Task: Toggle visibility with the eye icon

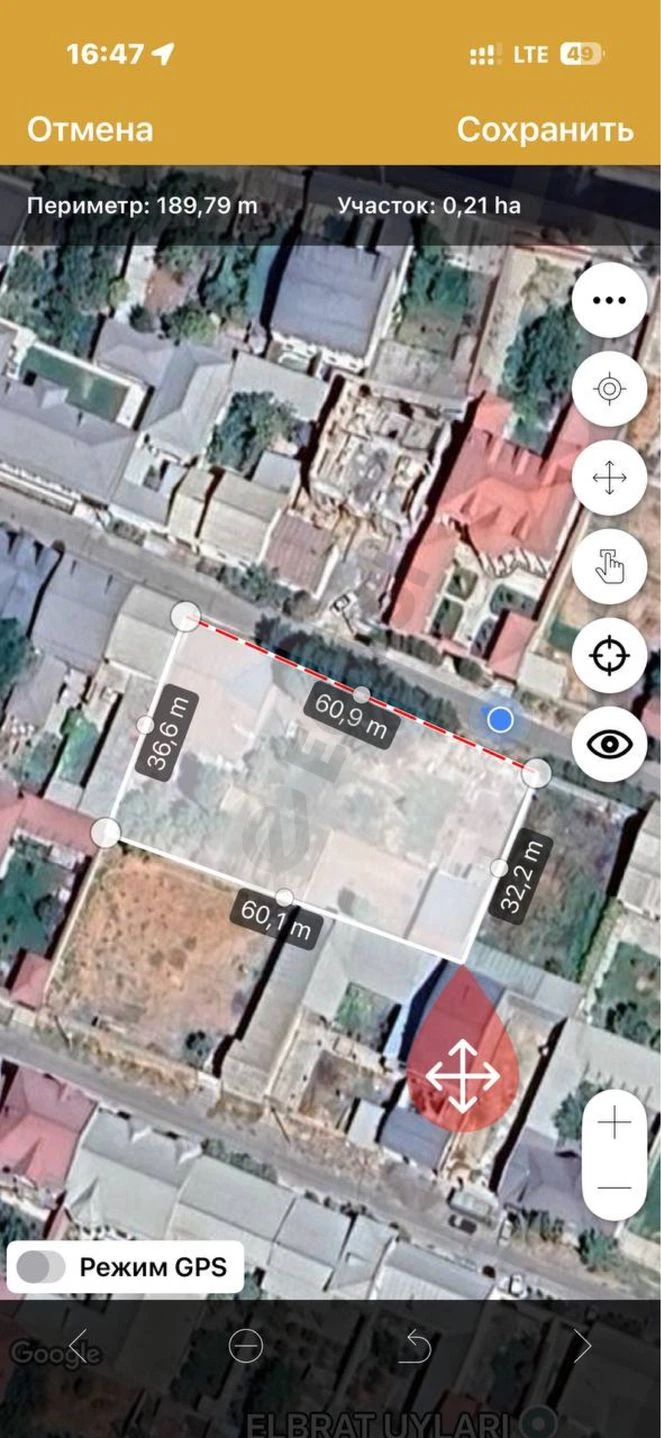Action: click(609, 744)
